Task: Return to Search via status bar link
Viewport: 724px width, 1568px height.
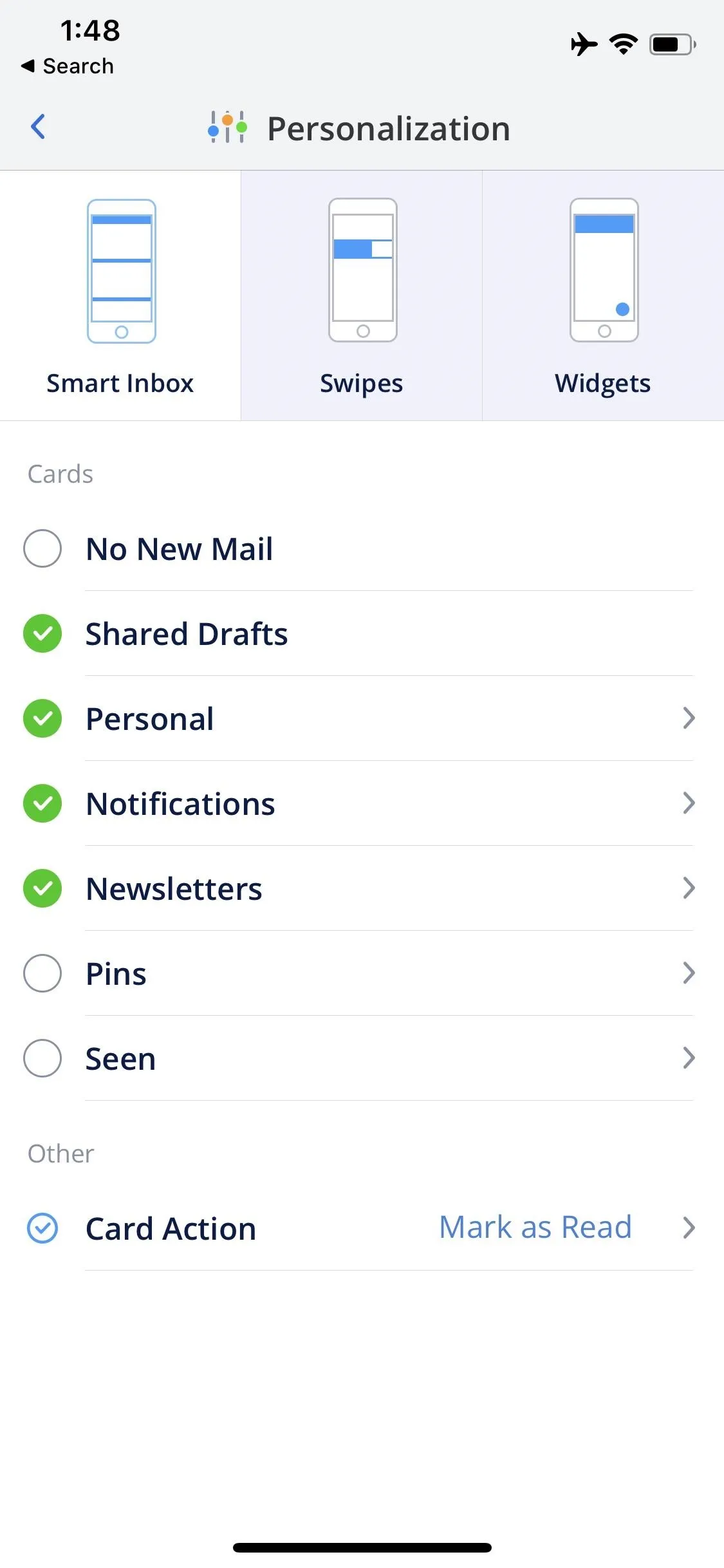Action: pyautogui.click(x=68, y=66)
